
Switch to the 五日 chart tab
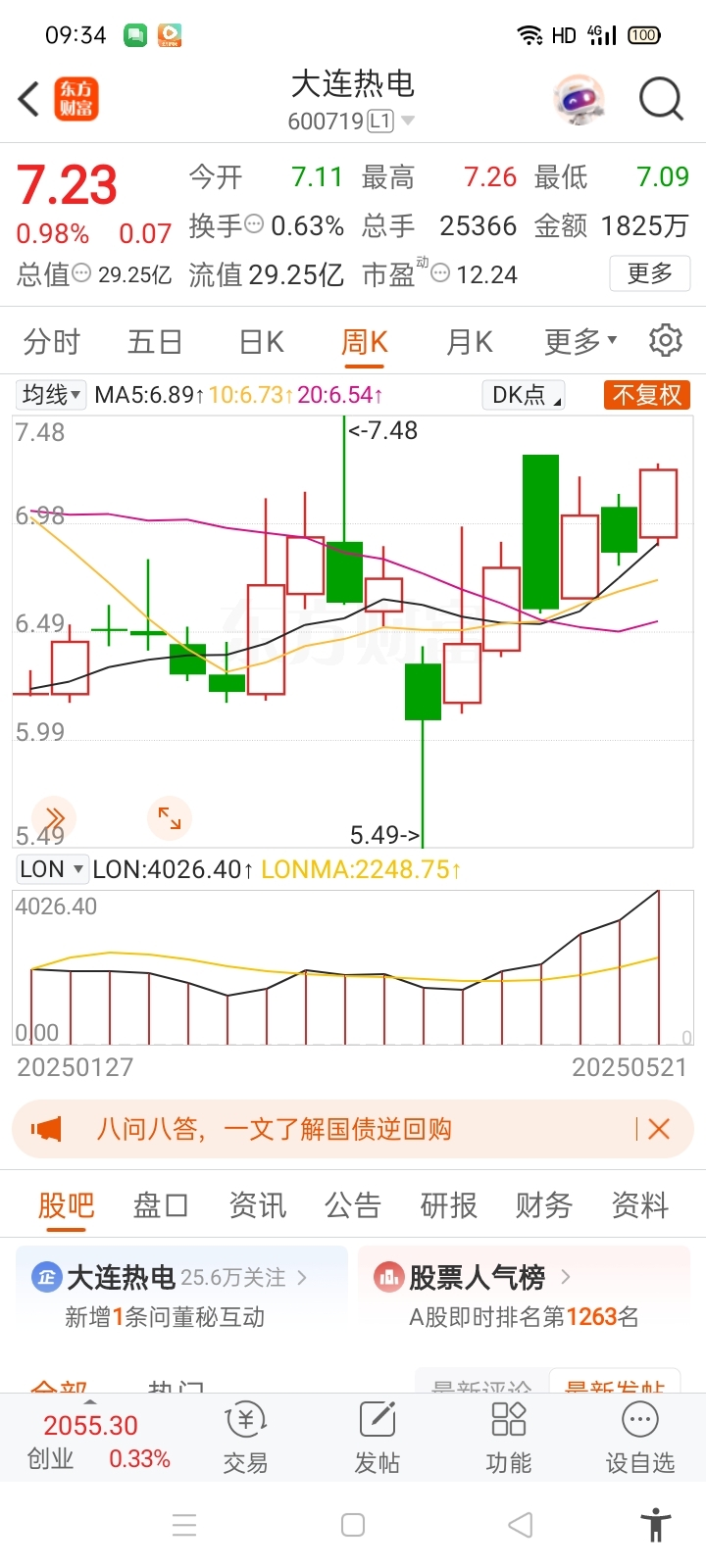coord(155,342)
